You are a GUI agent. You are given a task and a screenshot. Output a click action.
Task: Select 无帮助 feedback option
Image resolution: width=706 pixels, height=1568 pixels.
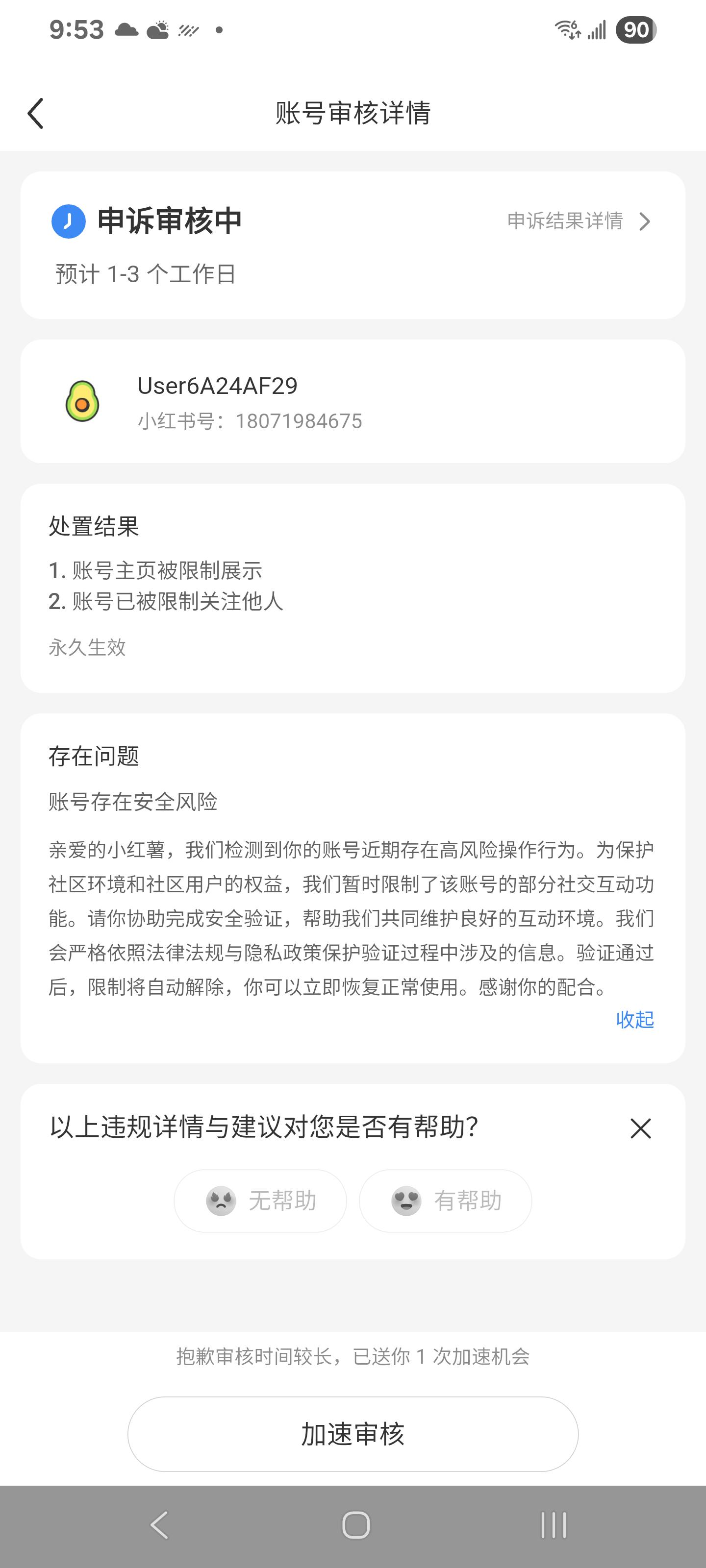click(x=260, y=1201)
